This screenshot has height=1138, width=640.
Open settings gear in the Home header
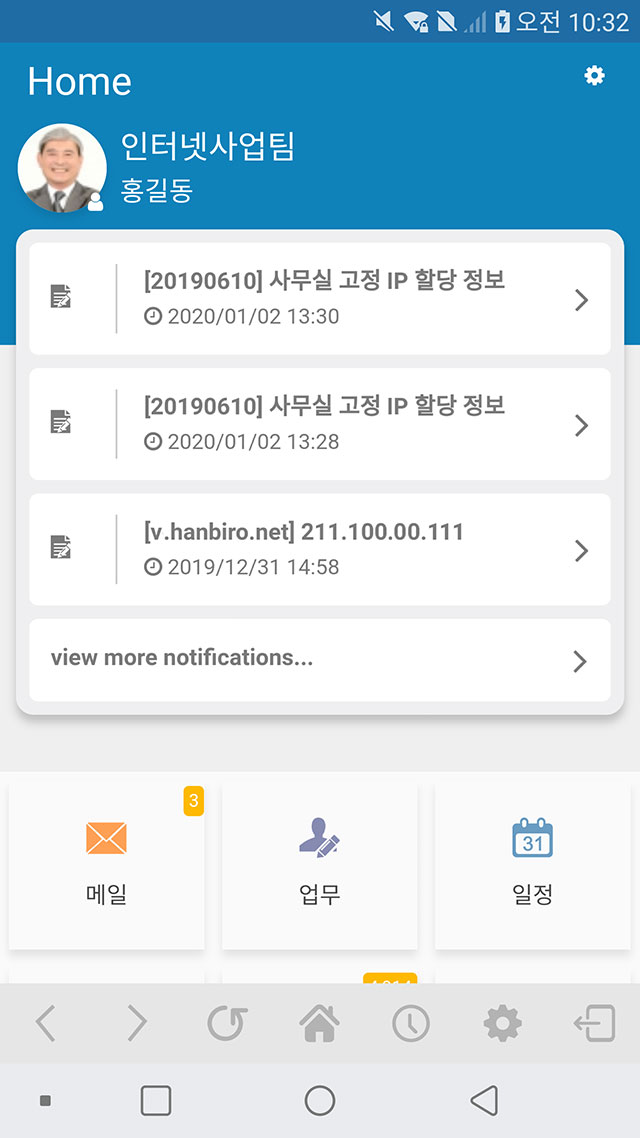pos(594,75)
